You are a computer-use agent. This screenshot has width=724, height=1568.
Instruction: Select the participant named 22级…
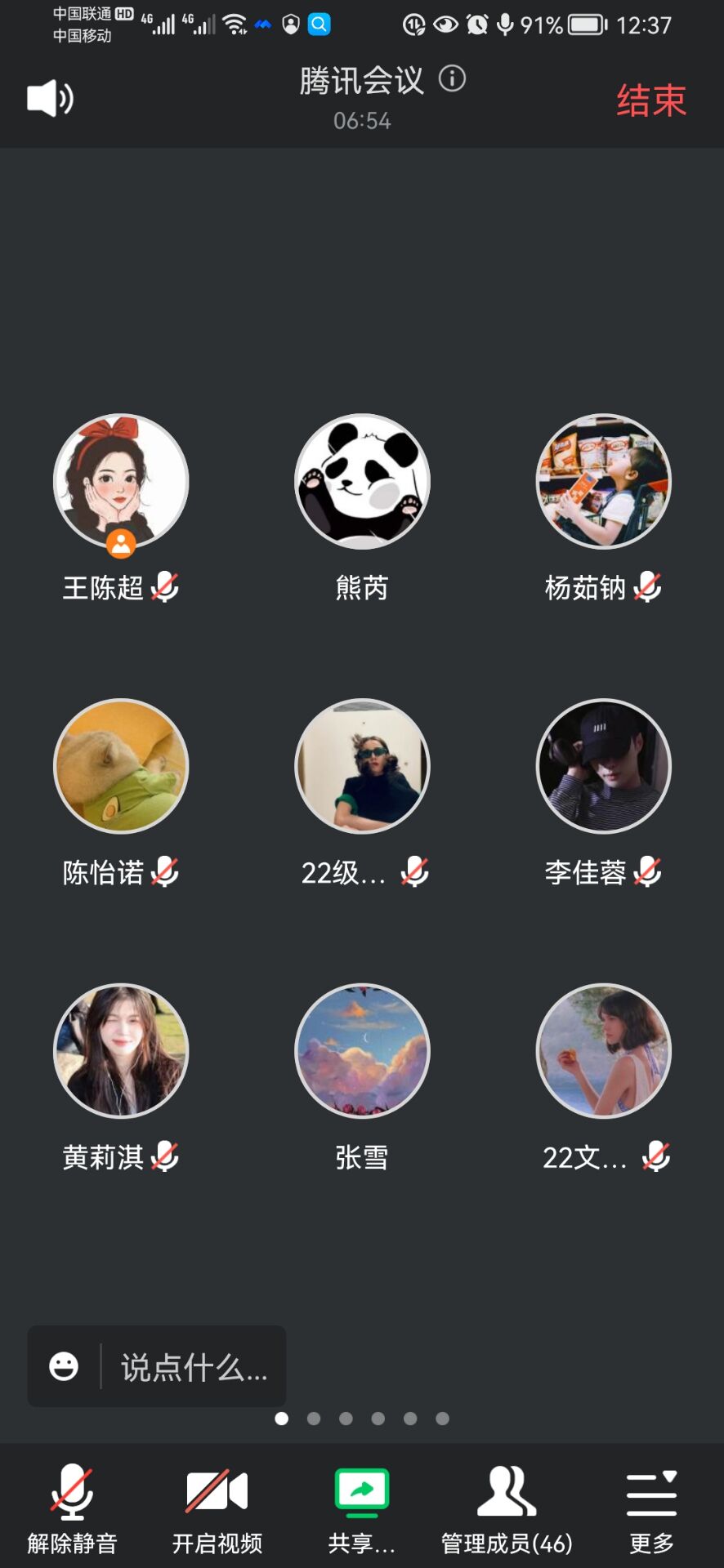pyautogui.click(x=362, y=766)
